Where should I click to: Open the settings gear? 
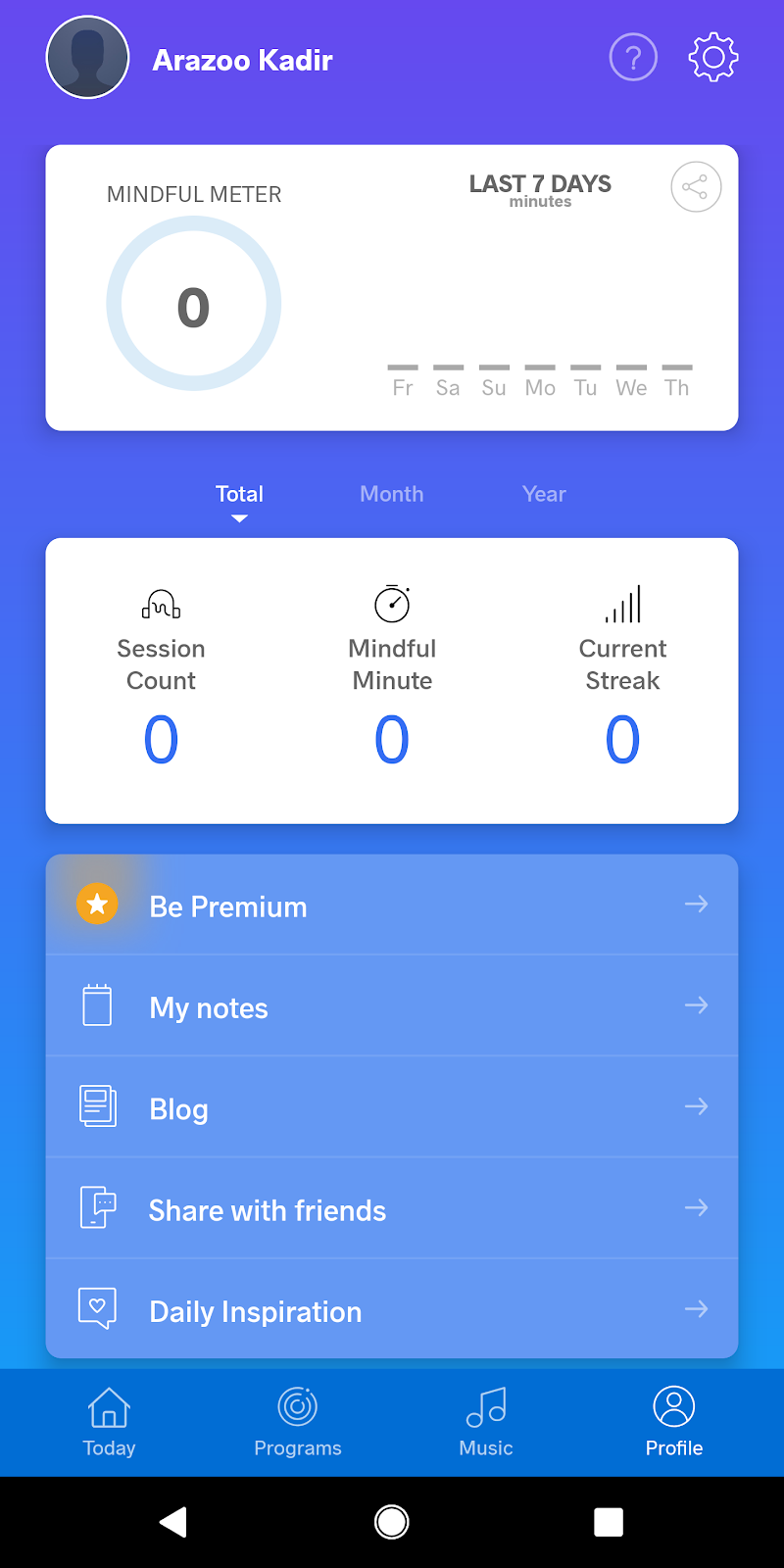(x=713, y=58)
